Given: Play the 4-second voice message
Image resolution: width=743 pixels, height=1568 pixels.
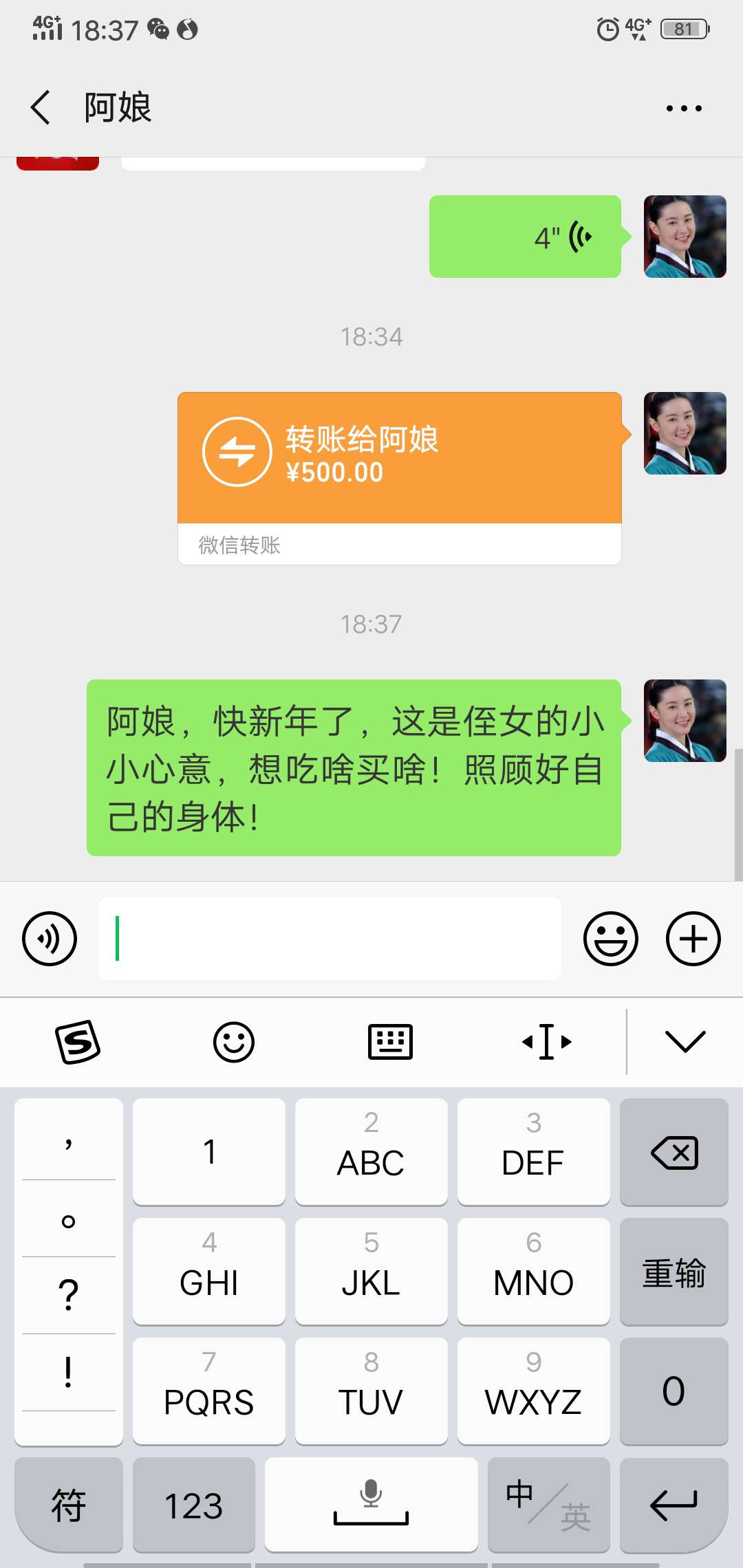Looking at the screenshot, I should click(x=525, y=237).
